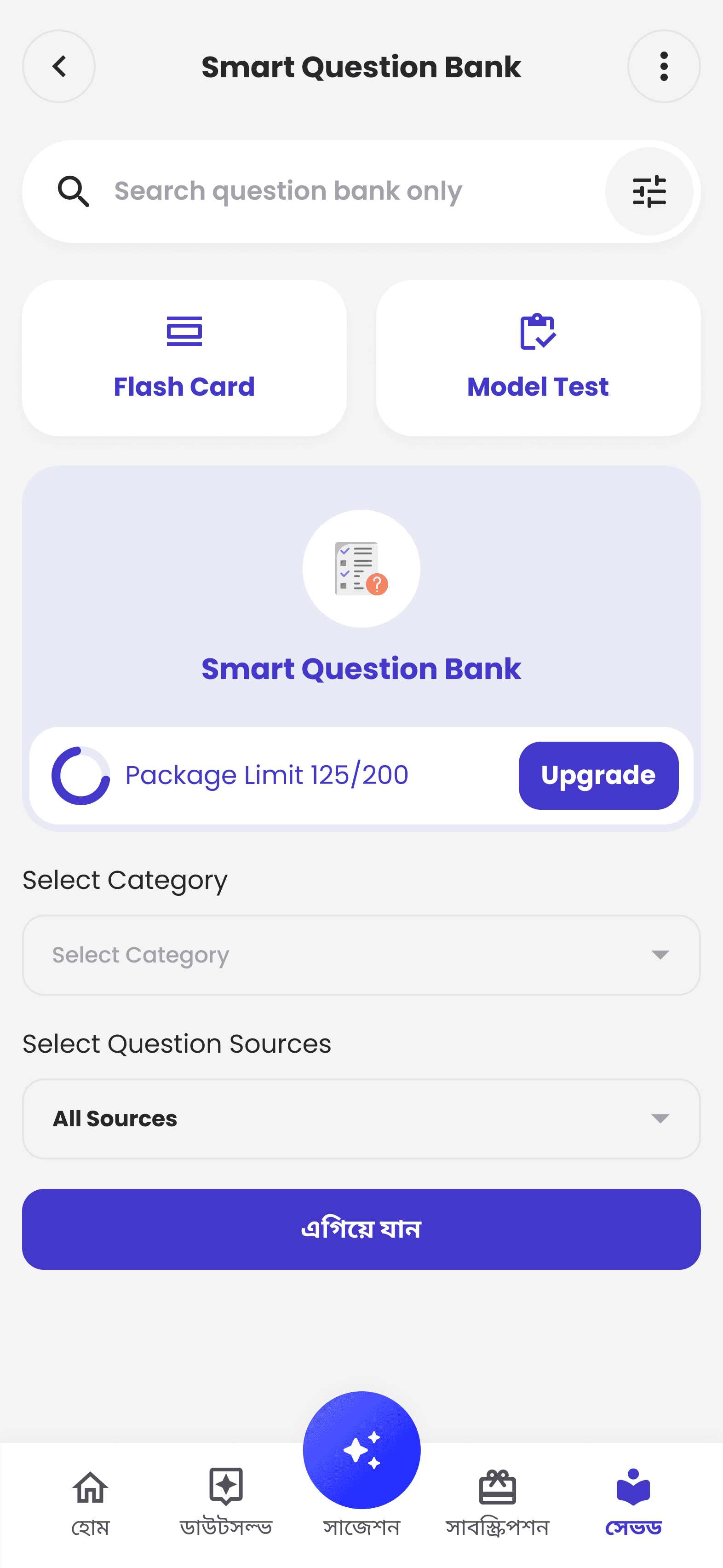Tap the এগিয়ে যান button
The width and height of the screenshot is (723, 1568).
pyautogui.click(x=361, y=1228)
